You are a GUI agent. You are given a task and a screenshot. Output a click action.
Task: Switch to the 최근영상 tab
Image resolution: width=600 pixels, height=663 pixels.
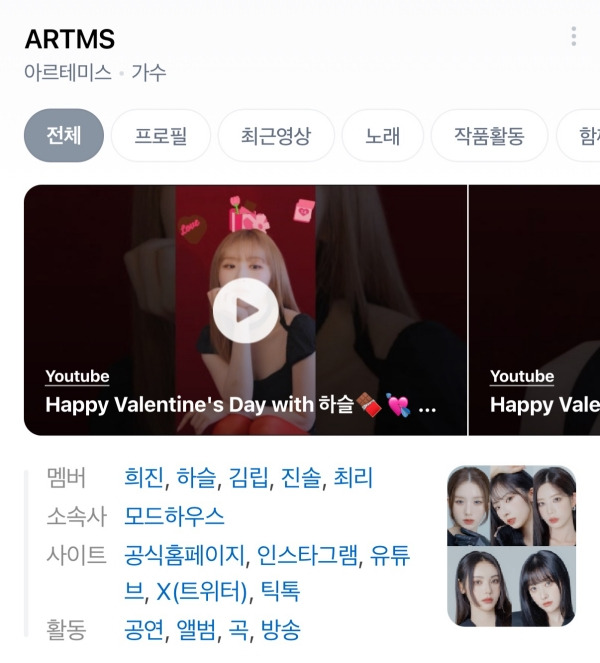click(276, 136)
